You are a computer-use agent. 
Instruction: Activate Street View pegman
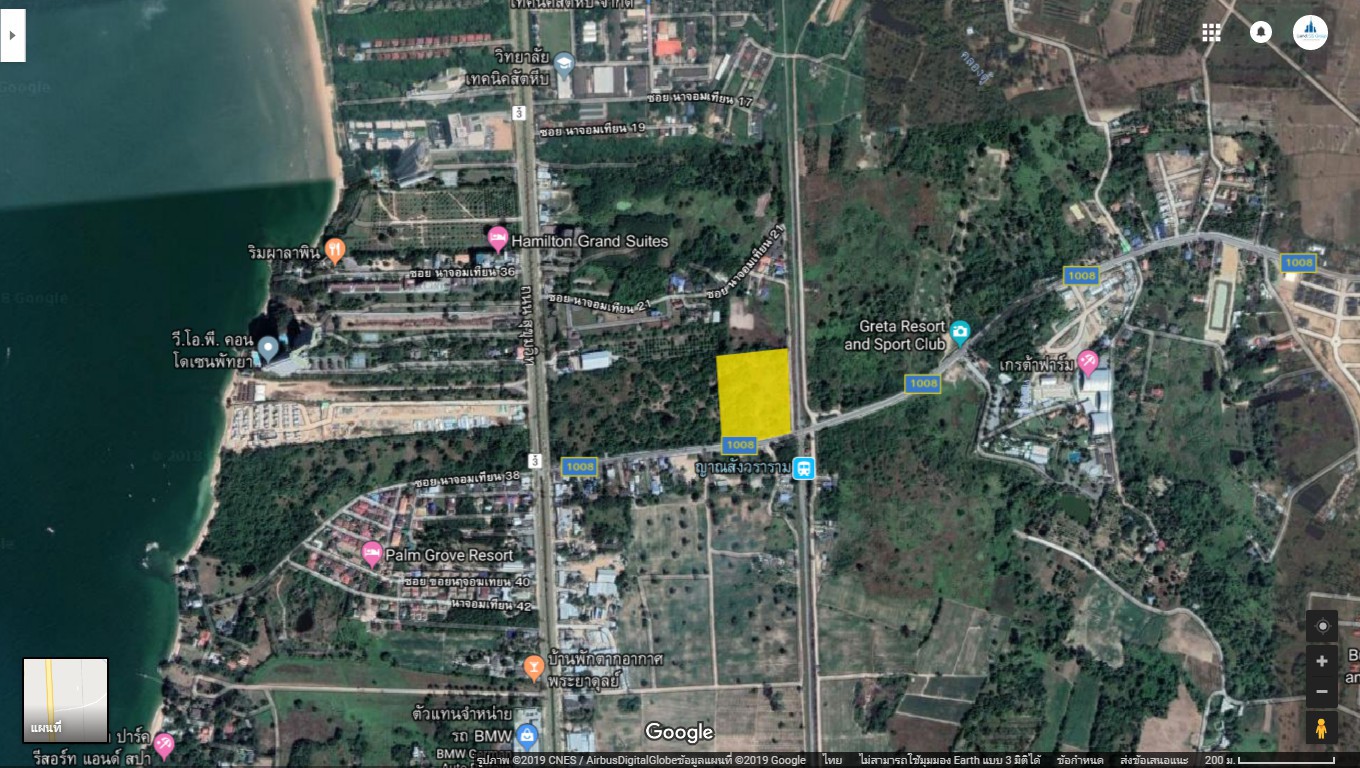[1321, 728]
